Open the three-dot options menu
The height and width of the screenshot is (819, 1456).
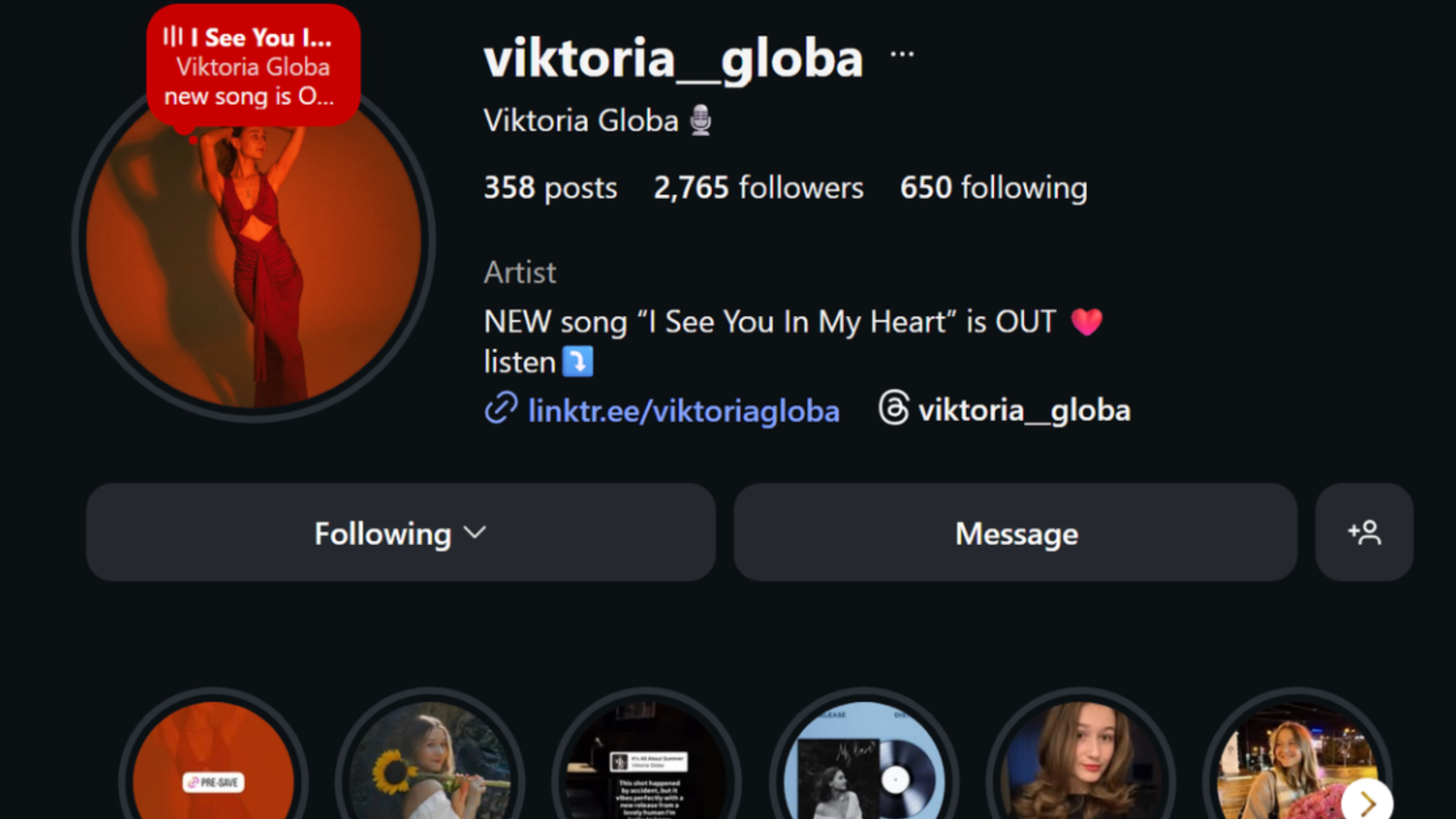[901, 55]
